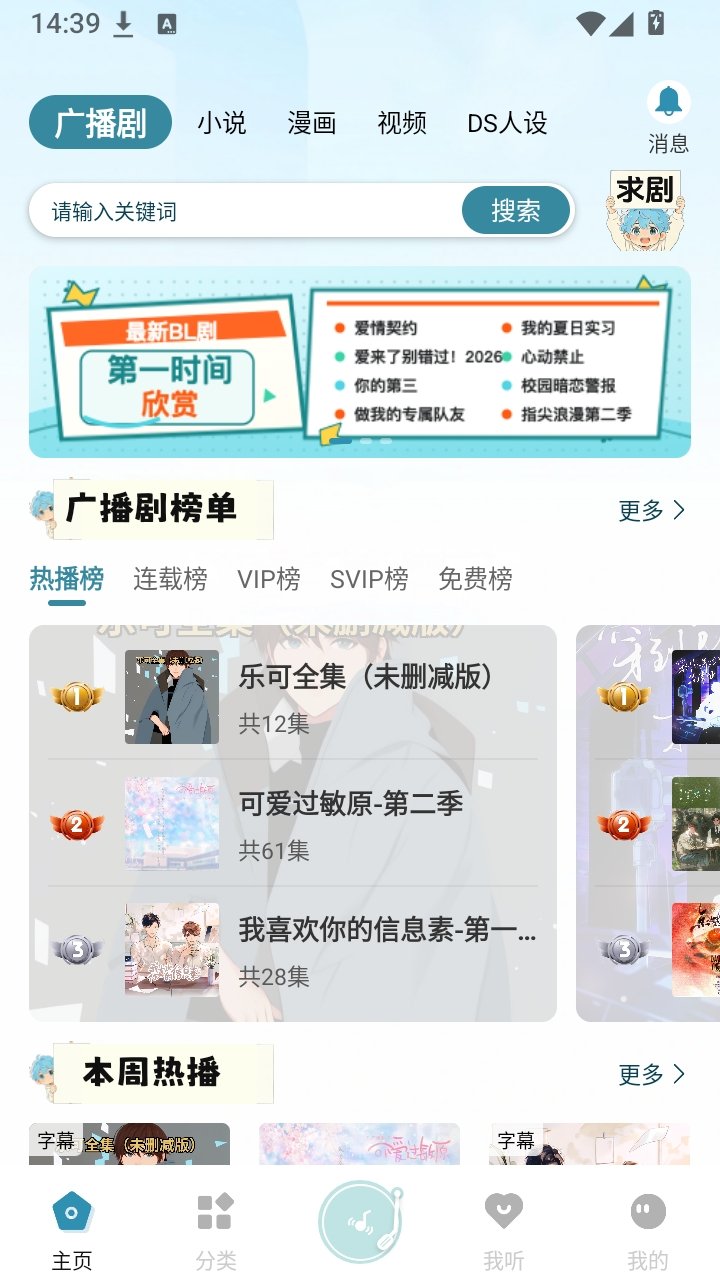The height and width of the screenshot is (1280, 720).
Task: Go to the 分类 bottom tab
Action: 216,1231
